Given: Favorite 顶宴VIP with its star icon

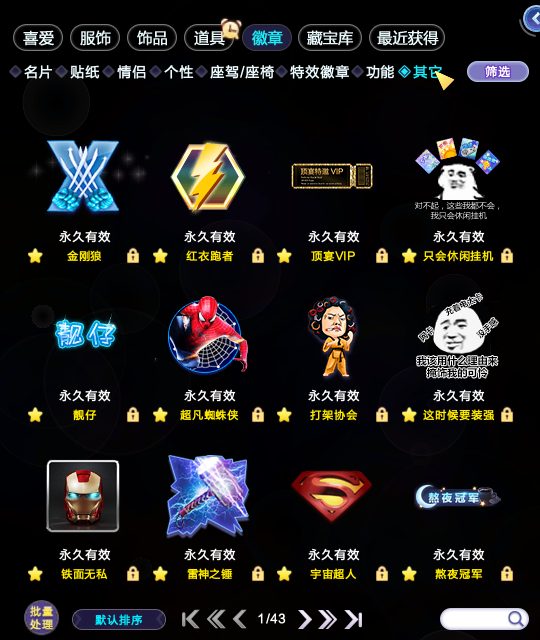Looking at the screenshot, I should click(284, 256).
